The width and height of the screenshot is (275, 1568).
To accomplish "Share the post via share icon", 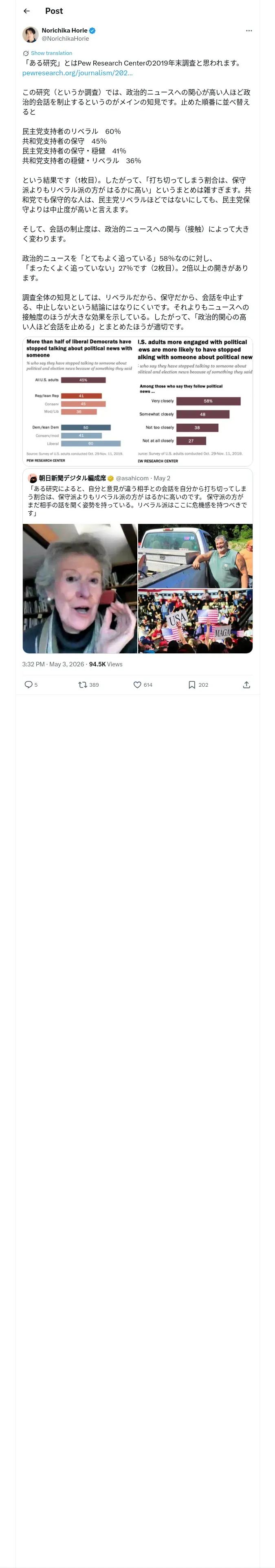I will point(246,685).
